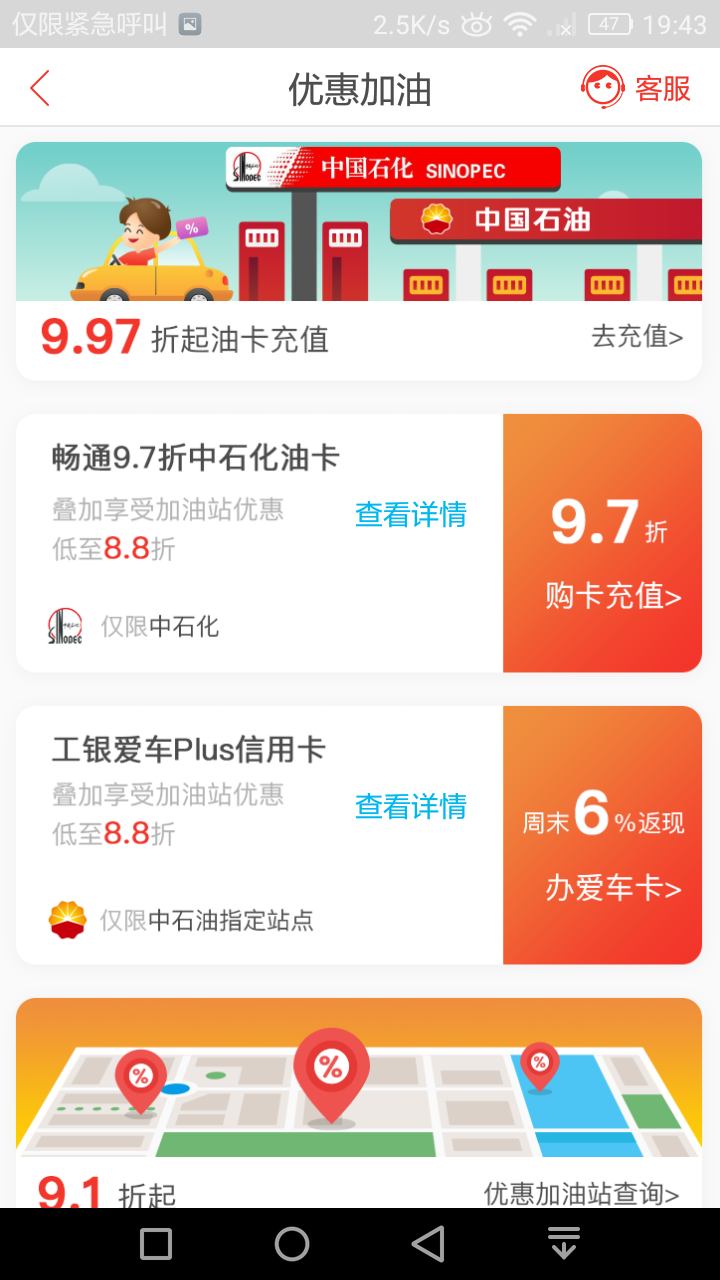Show recent apps with square button

coord(156,1244)
